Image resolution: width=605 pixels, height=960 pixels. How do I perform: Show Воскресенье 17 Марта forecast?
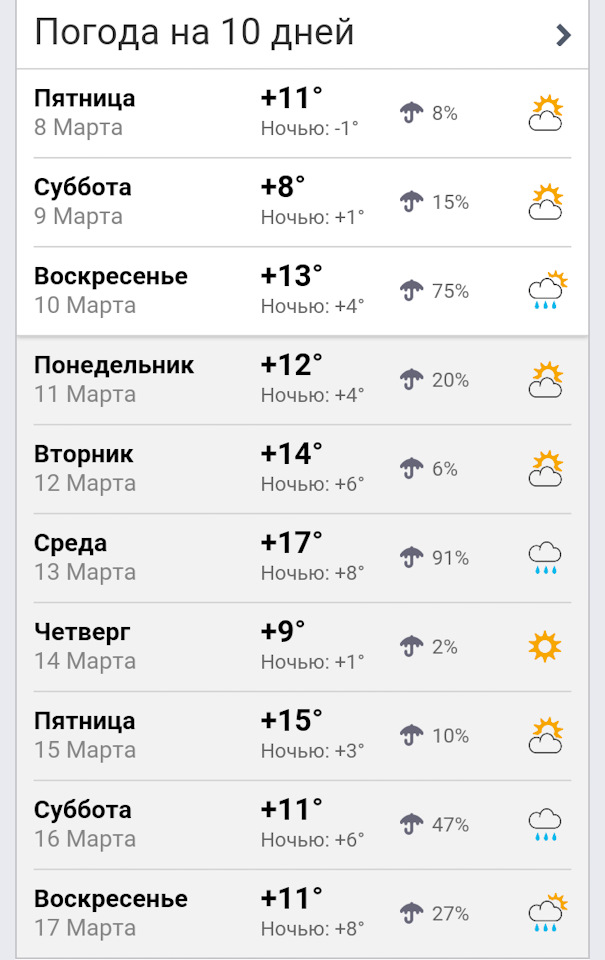coord(302,913)
